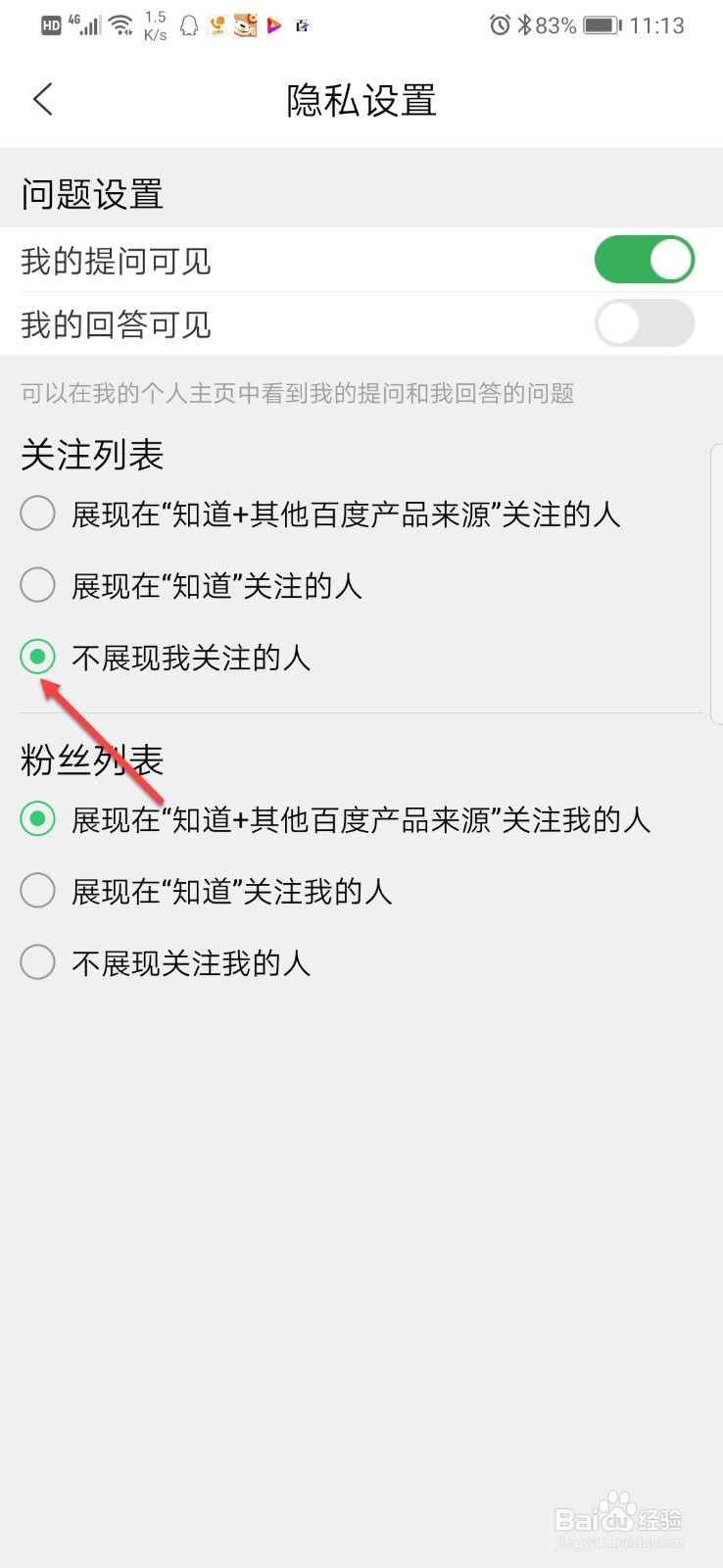This screenshot has width=723, height=1568.
Task: Select 展现在"知道"关注我的人 option
Action: 37,890
